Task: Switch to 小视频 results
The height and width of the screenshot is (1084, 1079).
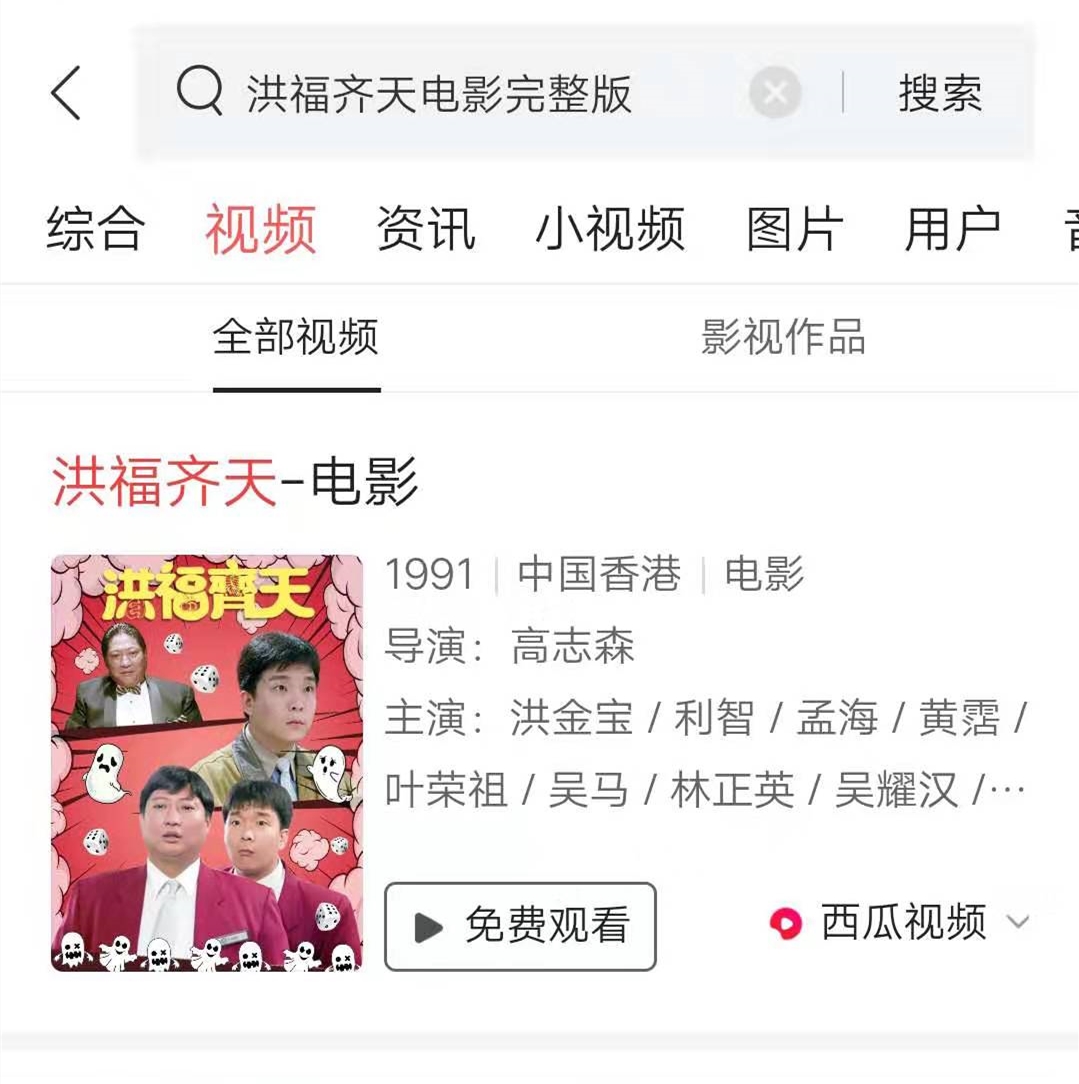Action: 611,228
